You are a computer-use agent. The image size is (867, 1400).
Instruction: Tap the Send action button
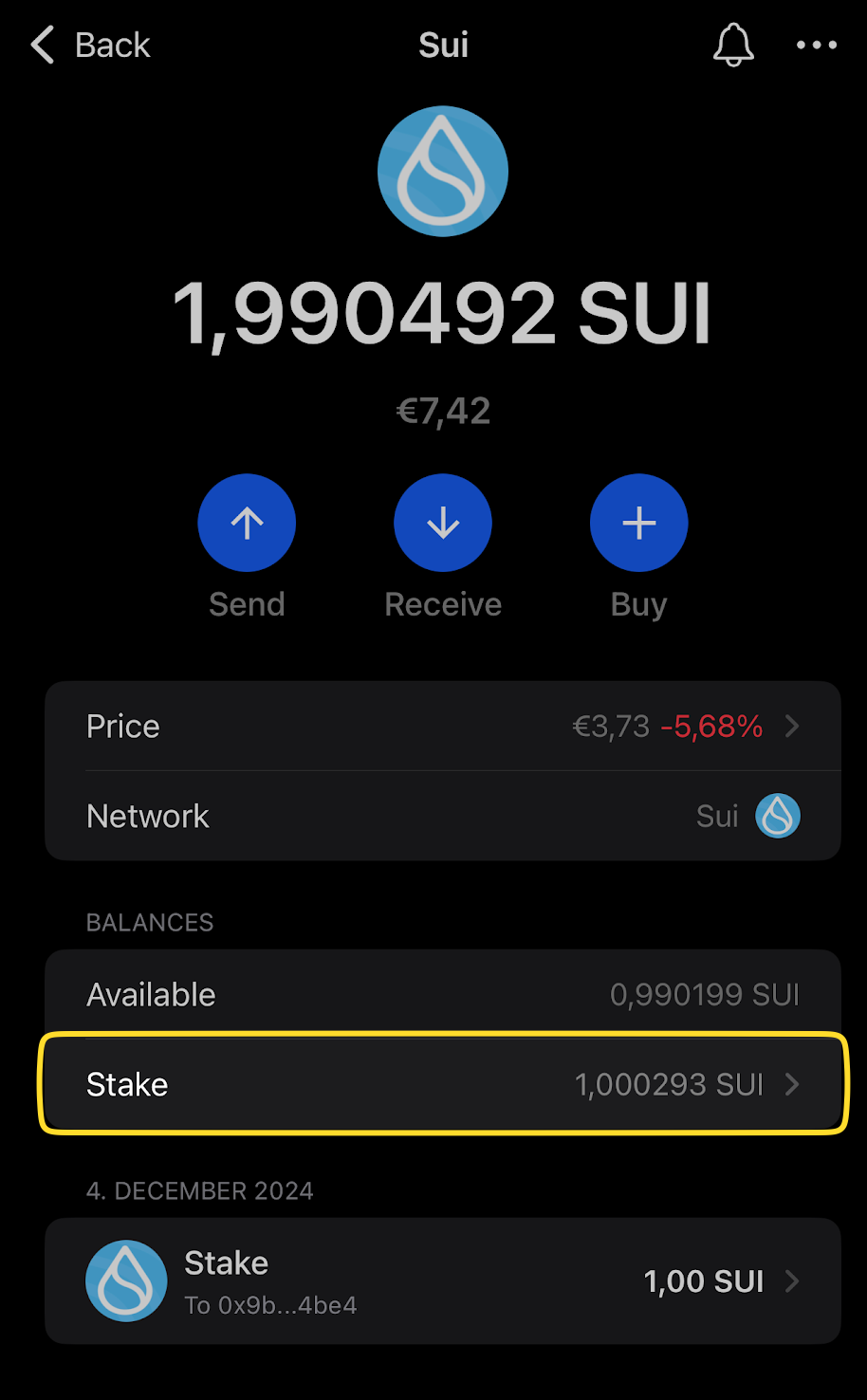tap(247, 545)
